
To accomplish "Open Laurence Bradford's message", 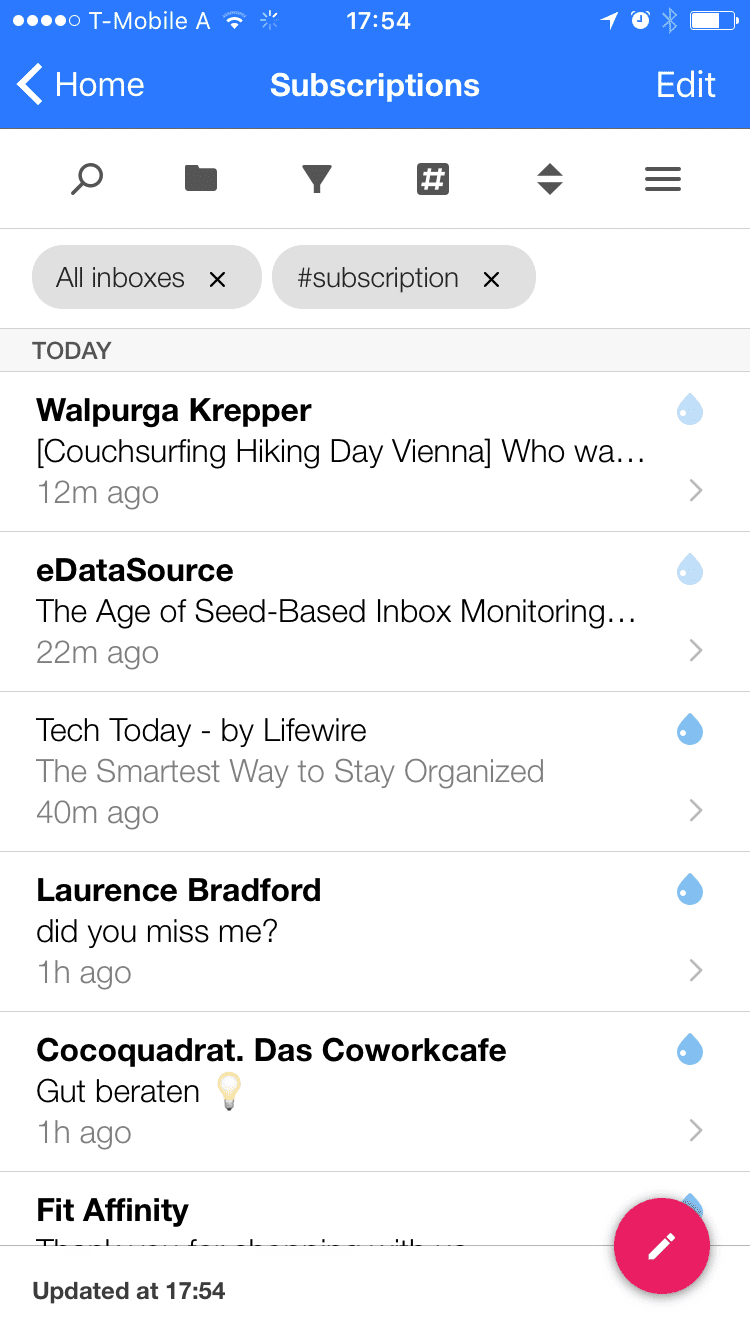I will tap(375, 932).
